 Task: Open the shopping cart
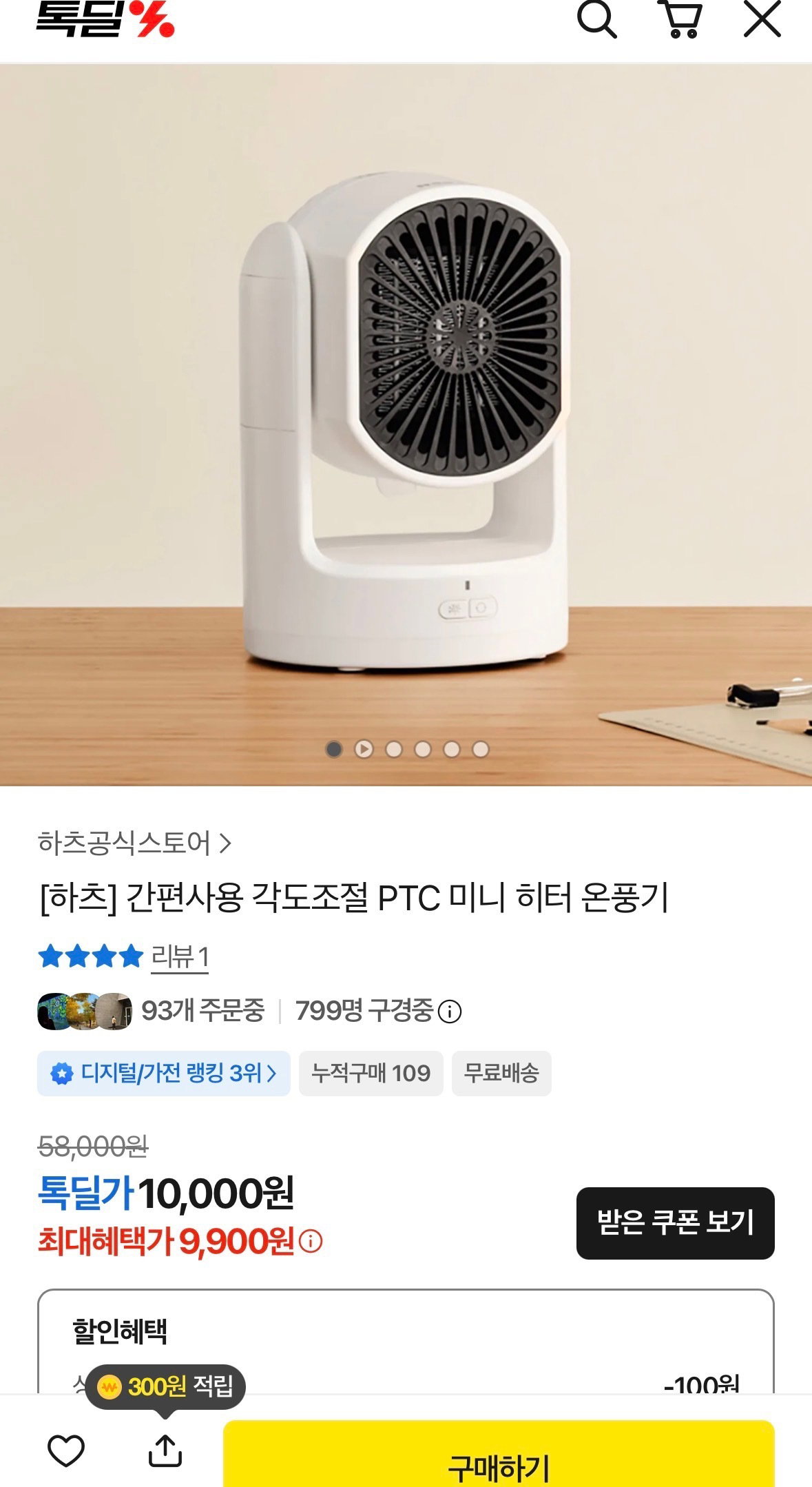[680, 19]
